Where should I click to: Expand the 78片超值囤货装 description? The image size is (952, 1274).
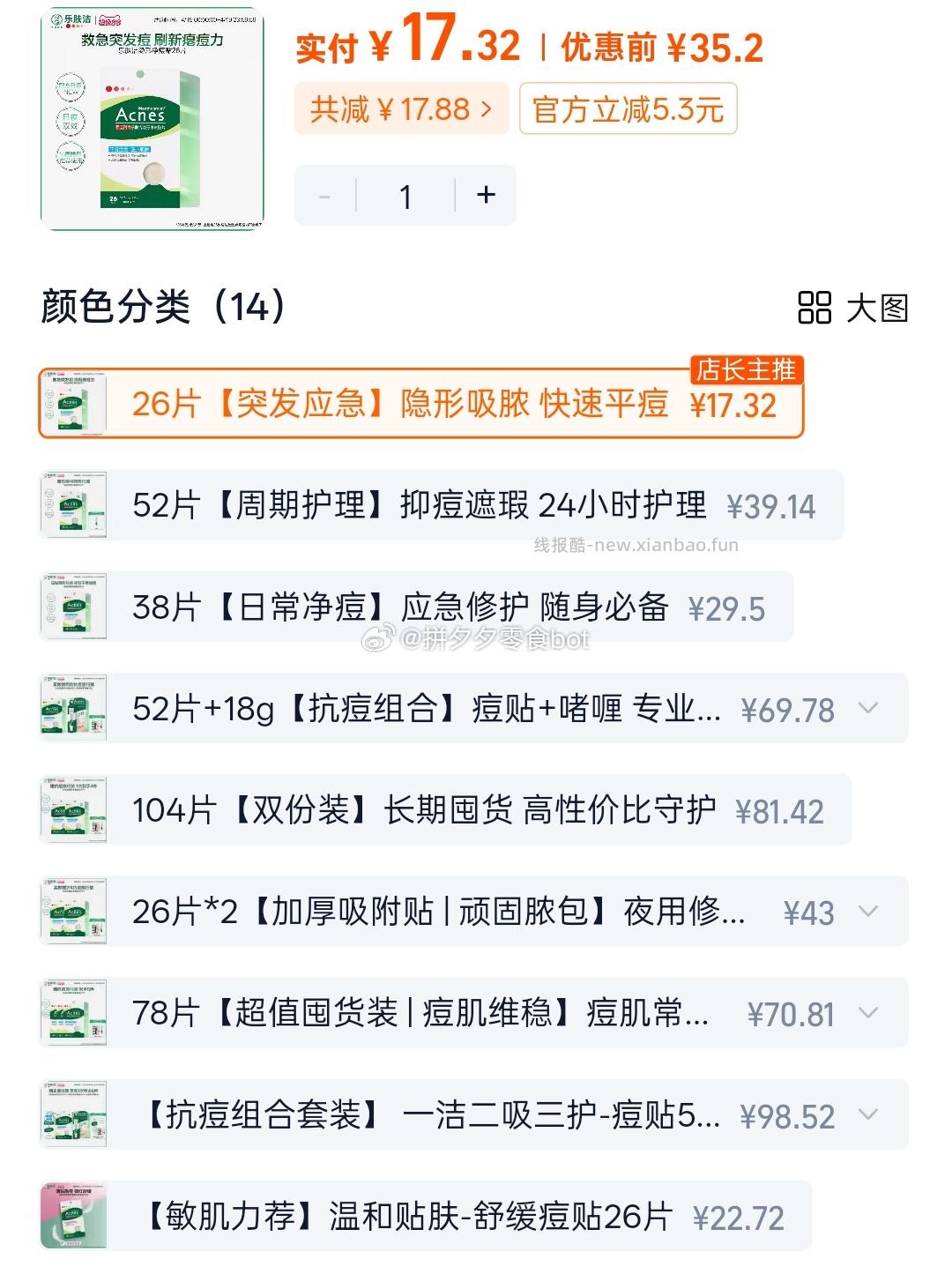[869, 1013]
